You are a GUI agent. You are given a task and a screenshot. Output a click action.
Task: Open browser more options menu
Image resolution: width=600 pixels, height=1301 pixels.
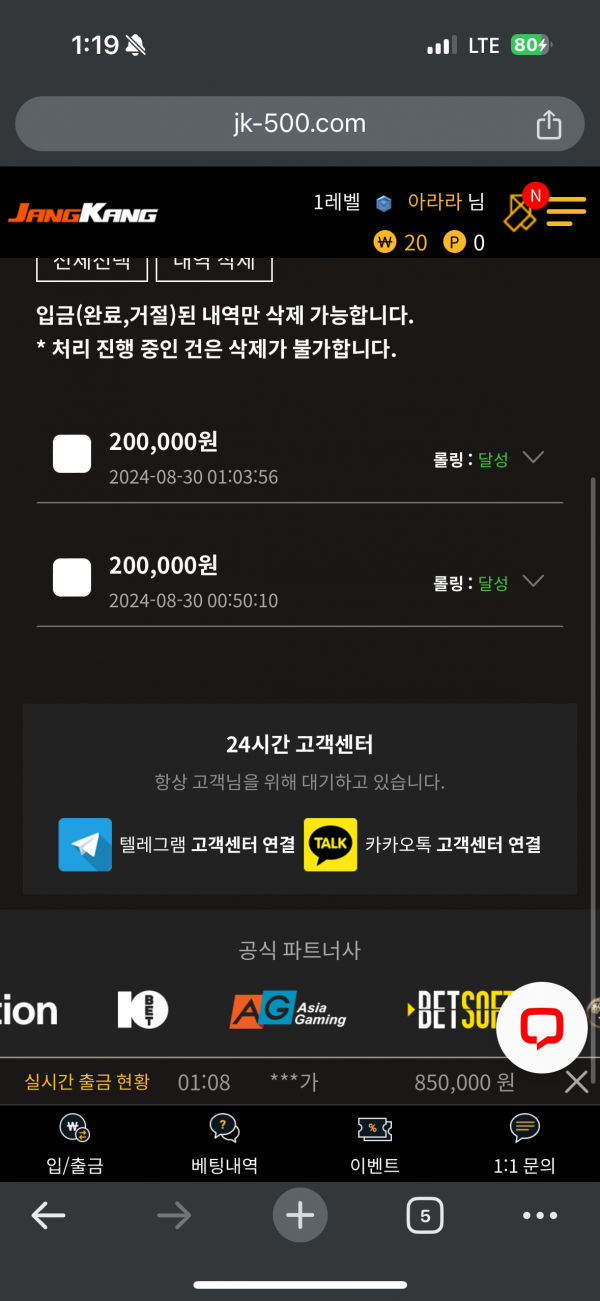540,1216
